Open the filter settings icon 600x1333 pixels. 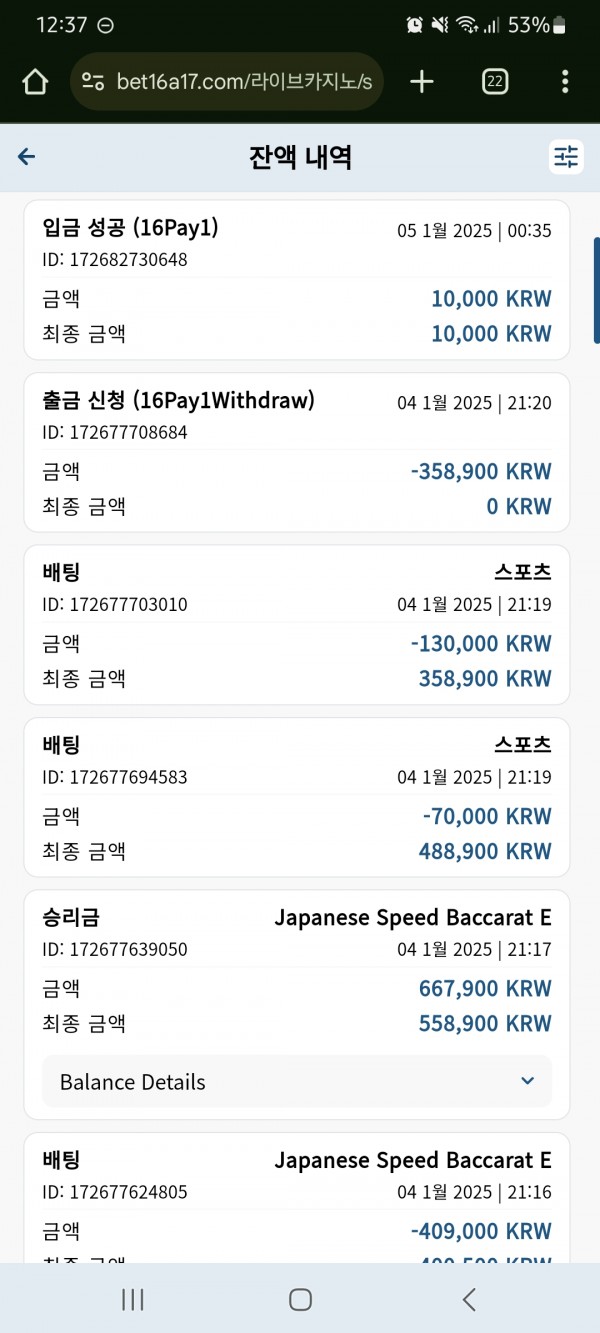(566, 157)
